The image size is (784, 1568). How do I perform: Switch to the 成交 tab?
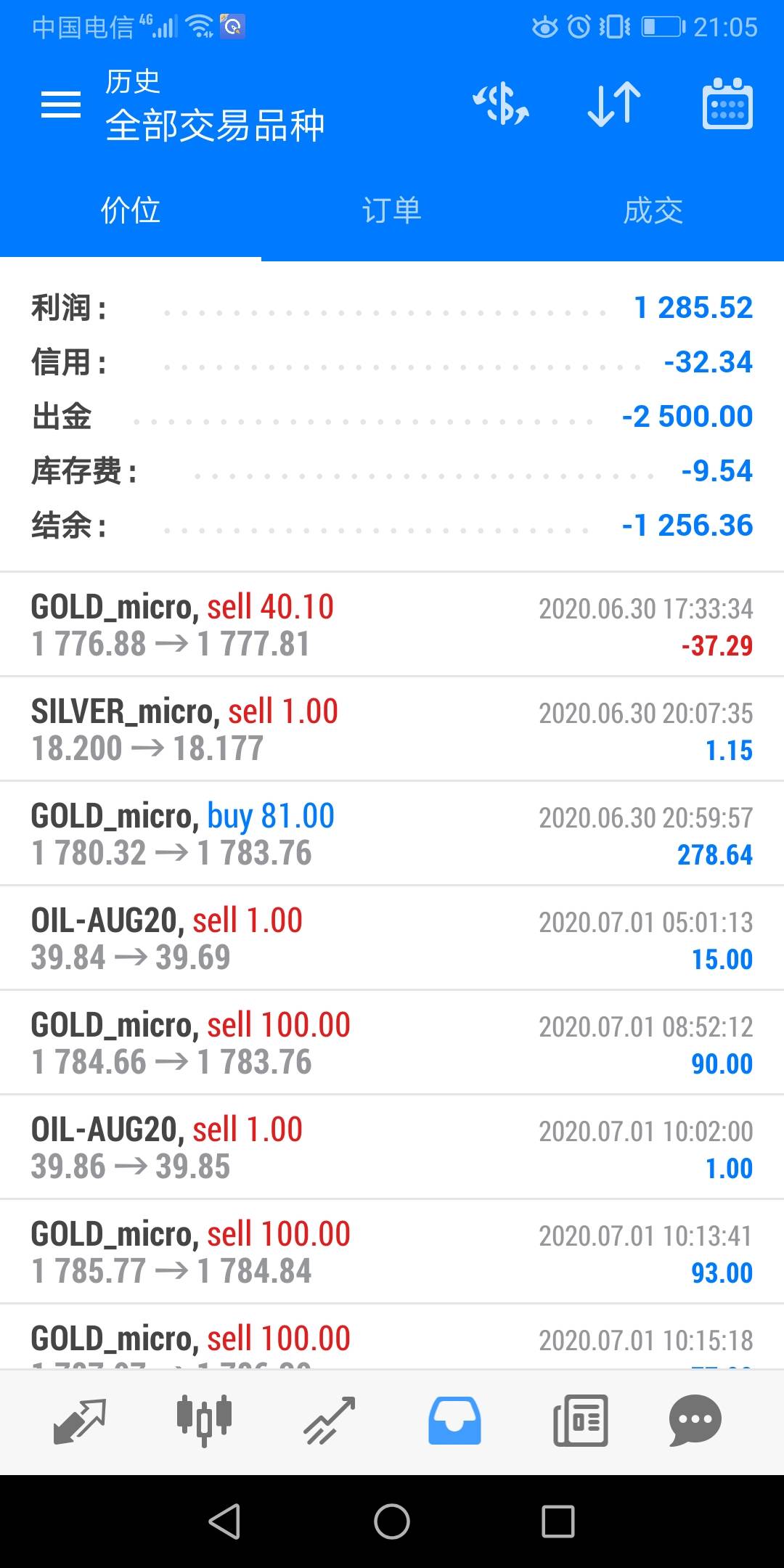(x=653, y=211)
